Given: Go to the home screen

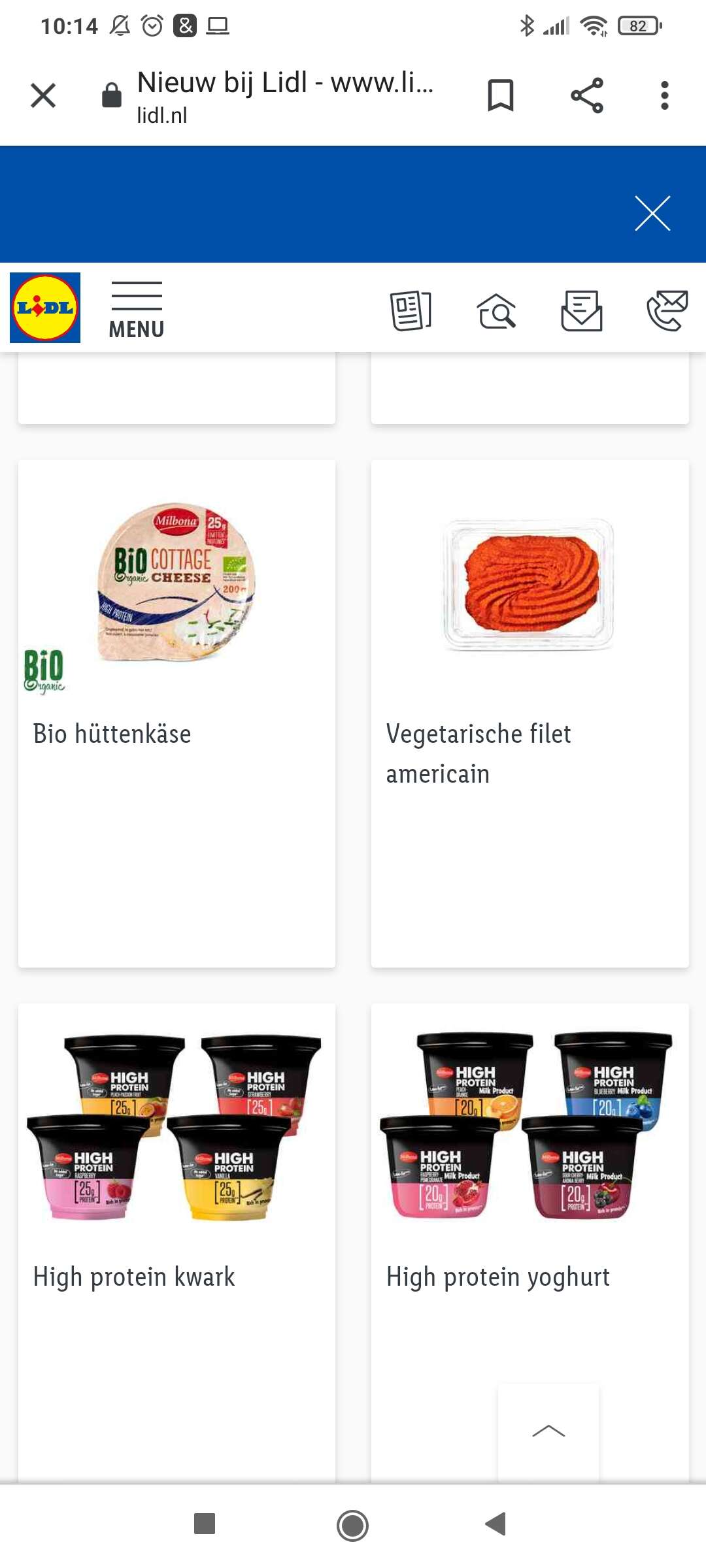Looking at the screenshot, I should tap(353, 1525).
